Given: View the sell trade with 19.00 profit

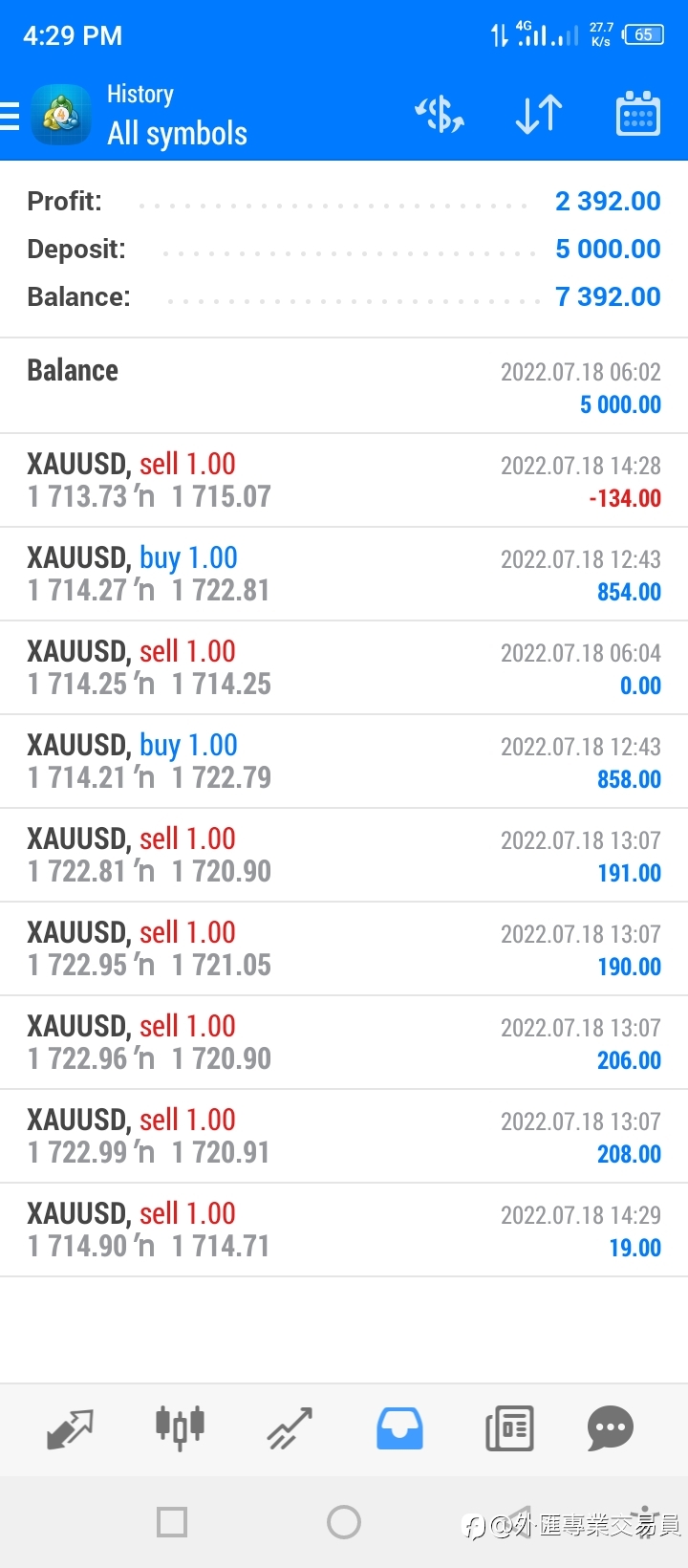Looking at the screenshot, I should [344, 1230].
